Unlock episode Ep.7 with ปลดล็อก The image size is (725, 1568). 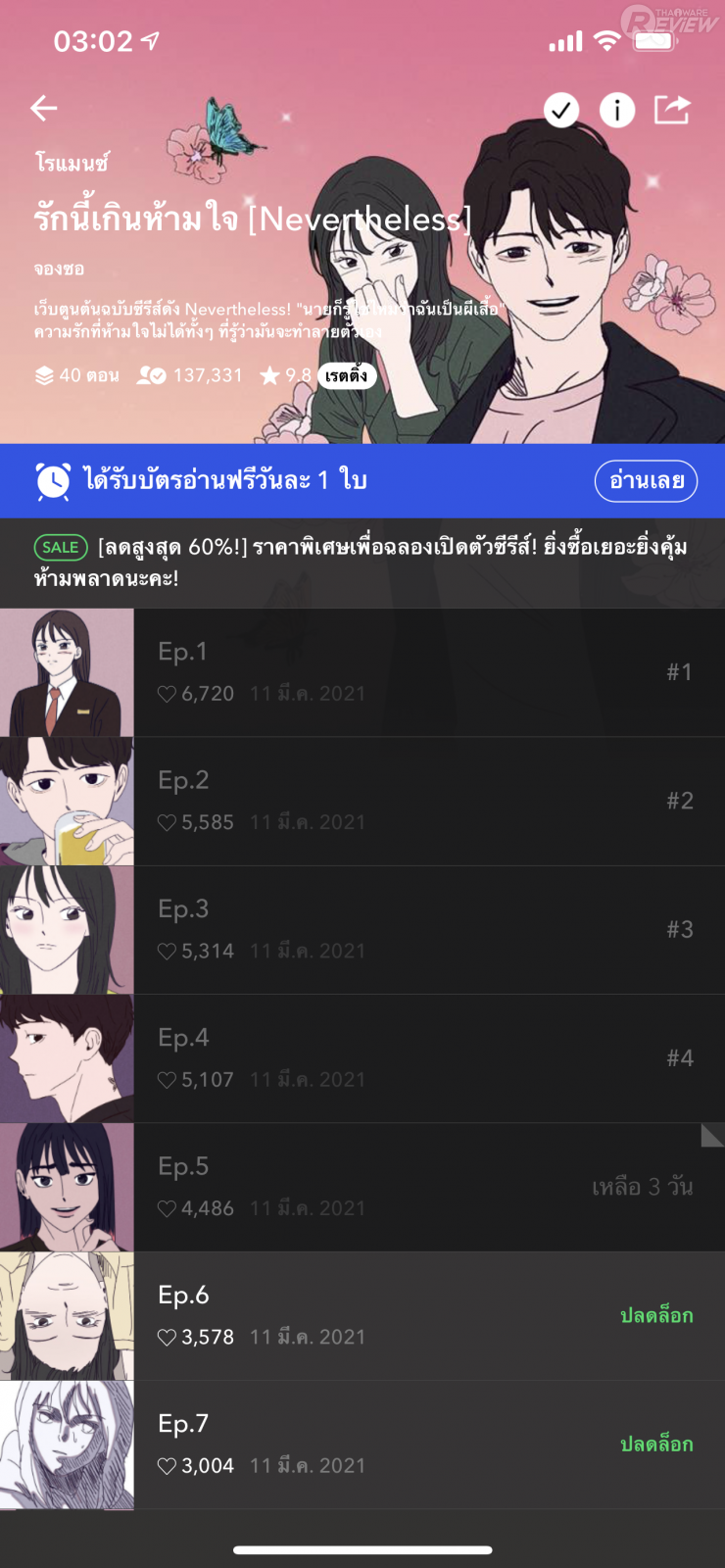[655, 1444]
